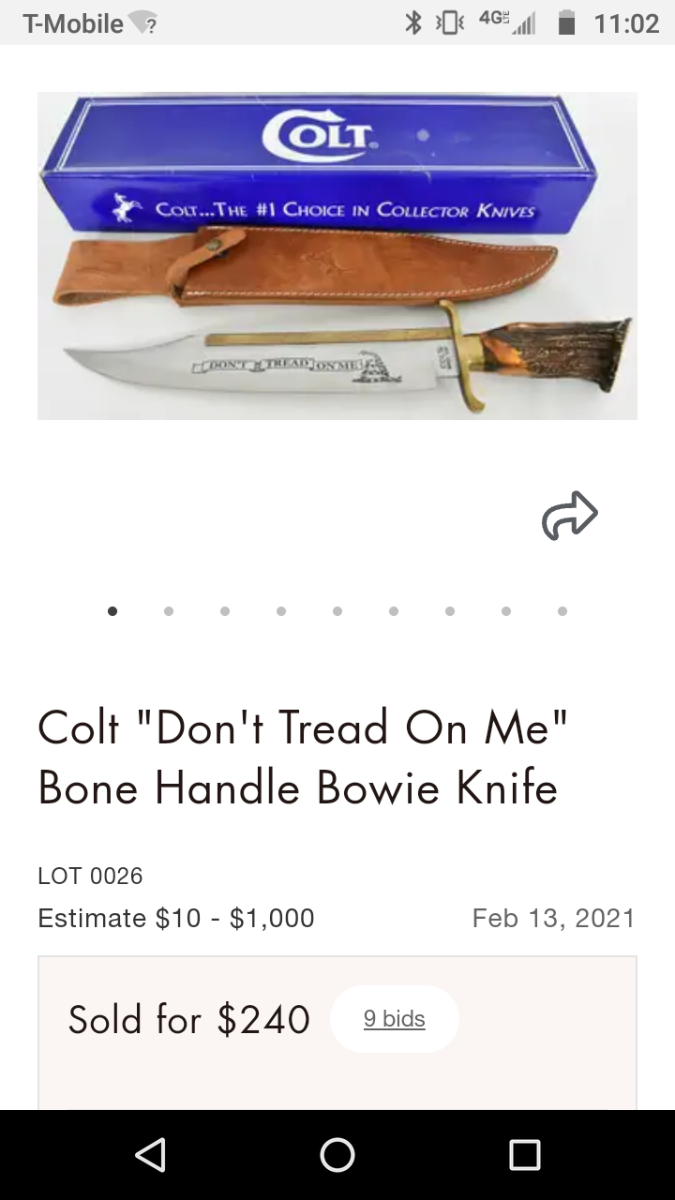Open the Colt Bowie knife photo
Image resolution: width=675 pixels, height=1200 pixels.
[x=337, y=256]
